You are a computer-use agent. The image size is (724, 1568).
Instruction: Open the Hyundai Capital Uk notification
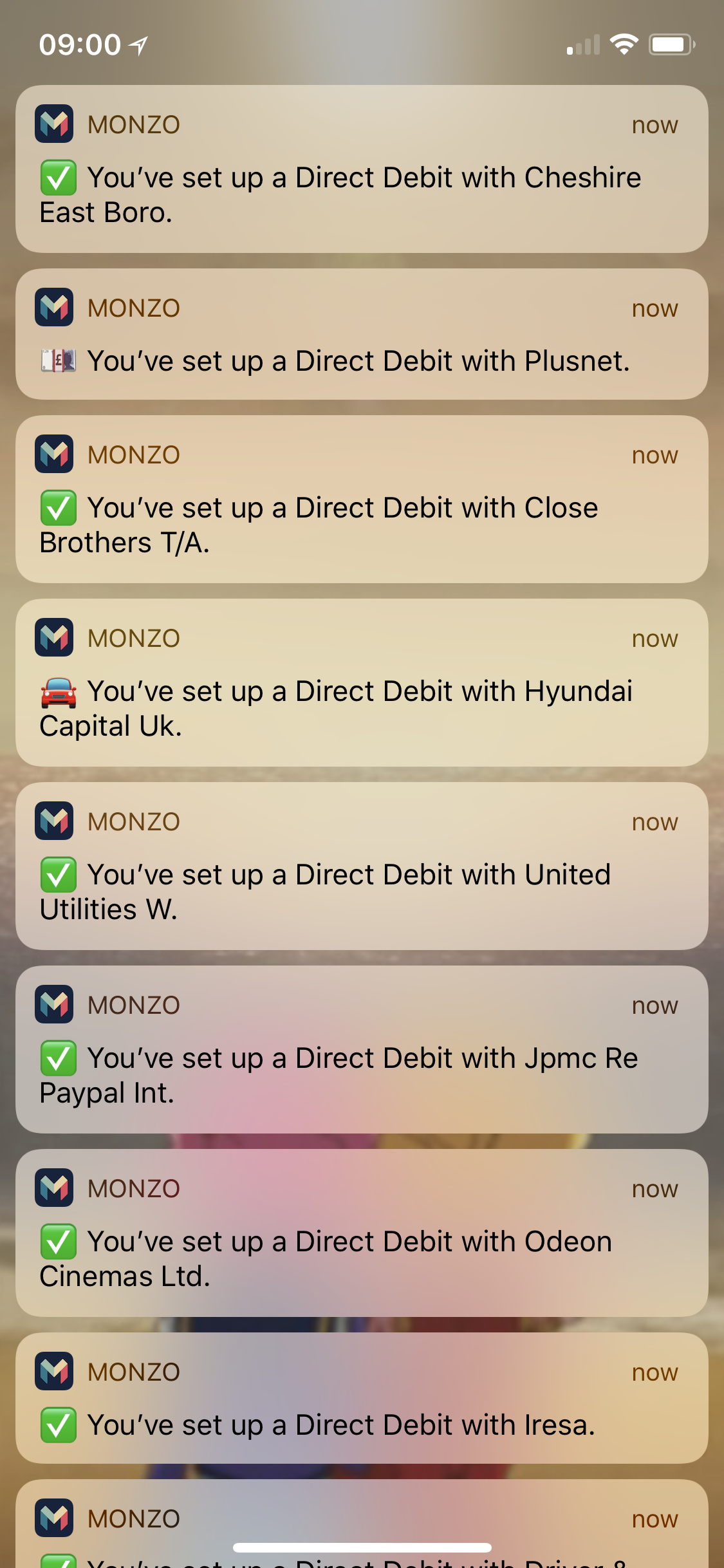362,683
